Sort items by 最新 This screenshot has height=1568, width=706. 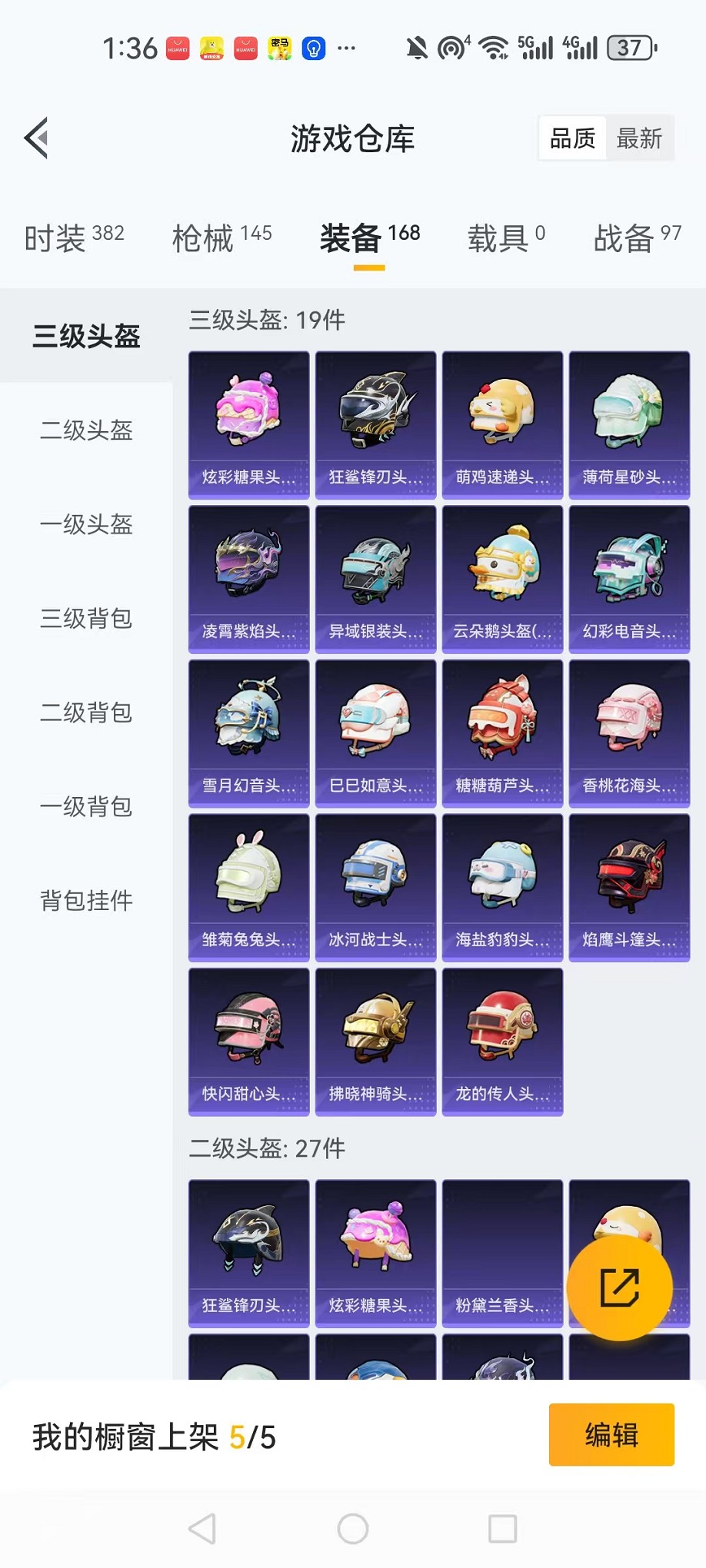pos(639,138)
